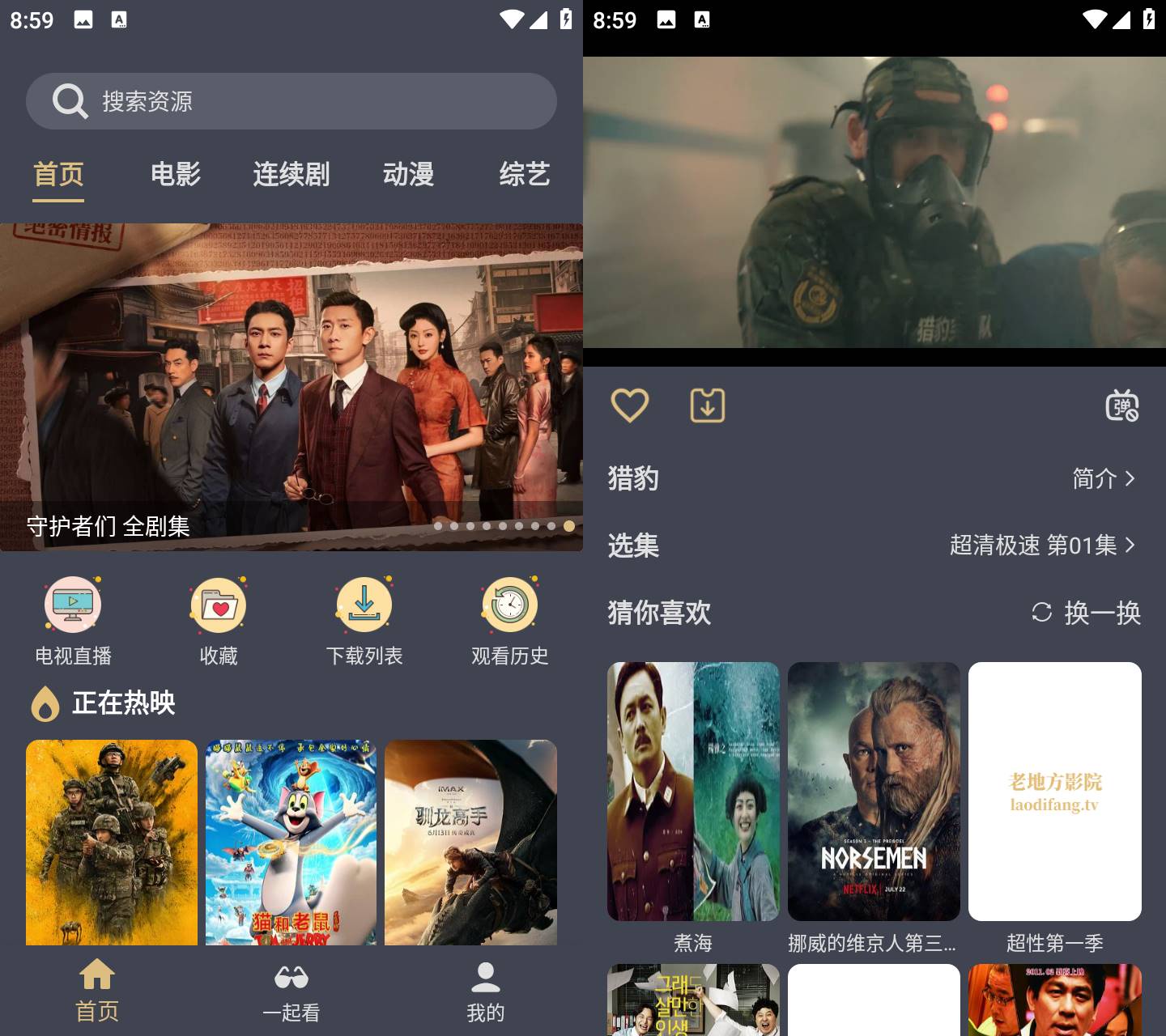Go to the 我的 tab
The width and height of the screenshot is (1166, 1036).
486,992
